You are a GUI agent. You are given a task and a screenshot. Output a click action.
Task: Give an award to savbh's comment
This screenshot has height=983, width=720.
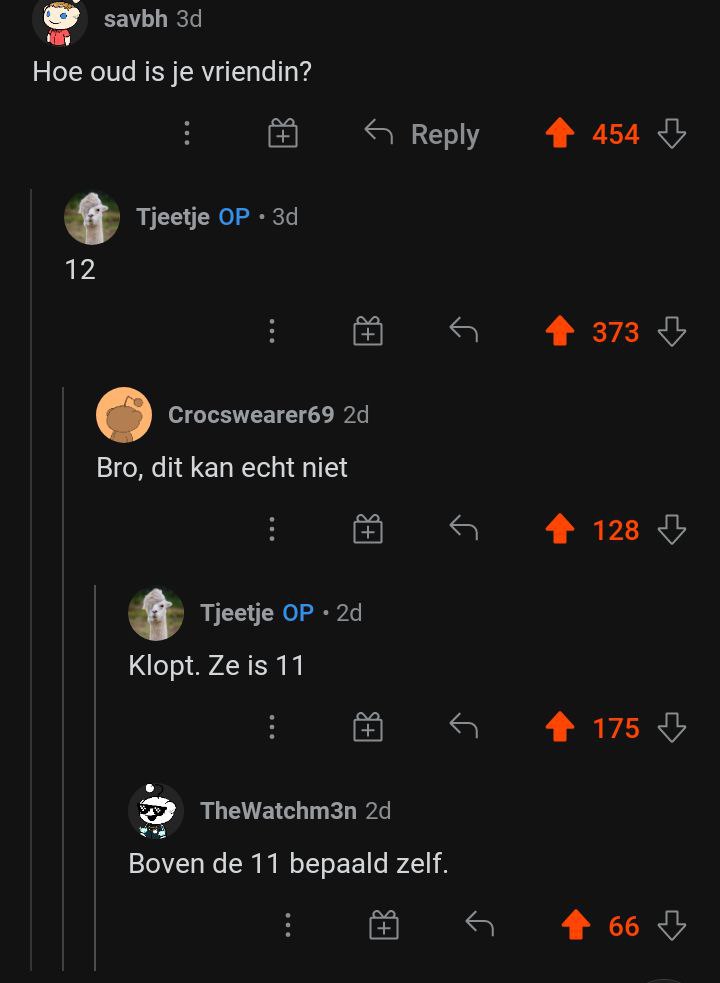pyautogui.click(x=283, y=134)
